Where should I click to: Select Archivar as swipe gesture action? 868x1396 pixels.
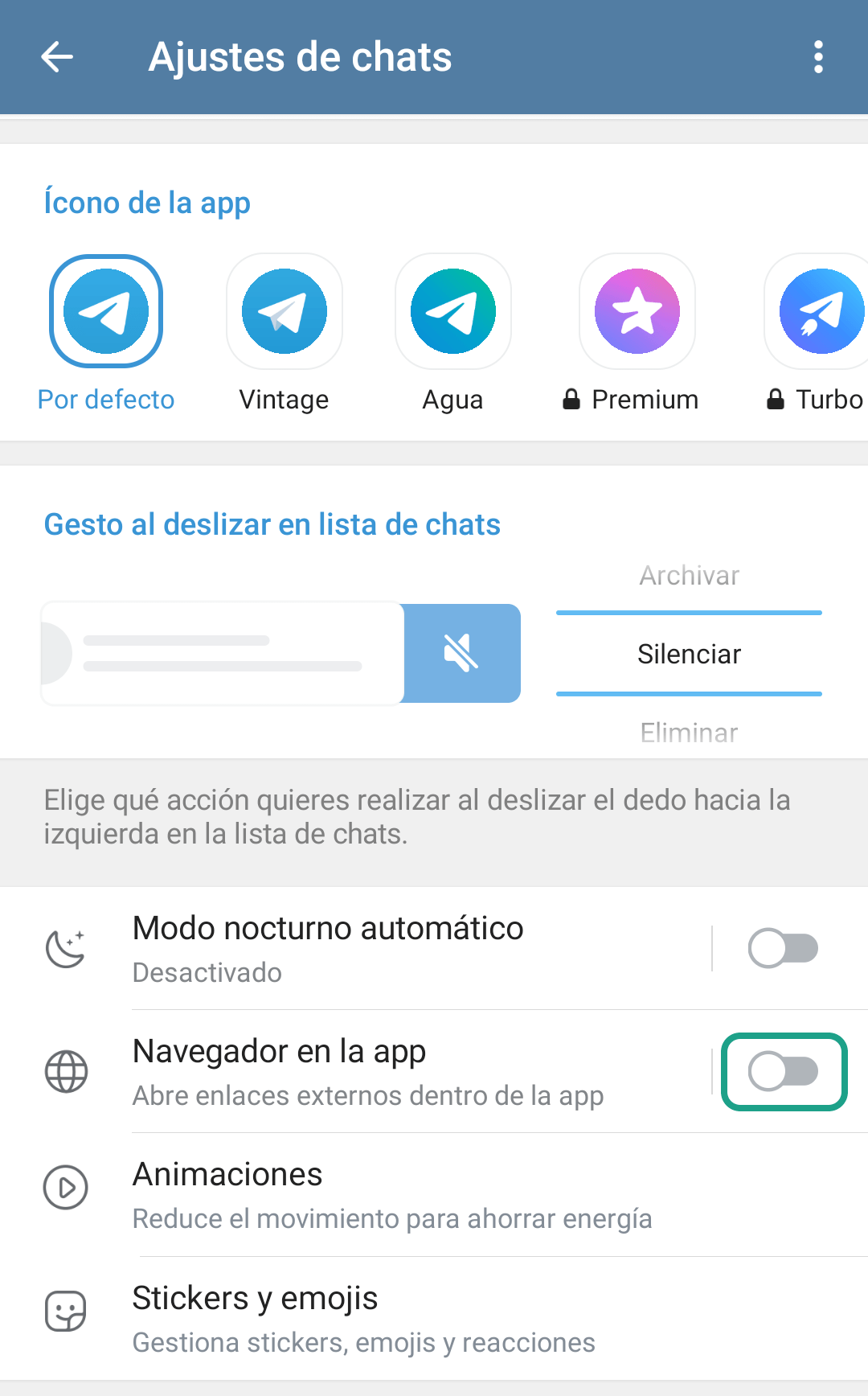[689, 574]
